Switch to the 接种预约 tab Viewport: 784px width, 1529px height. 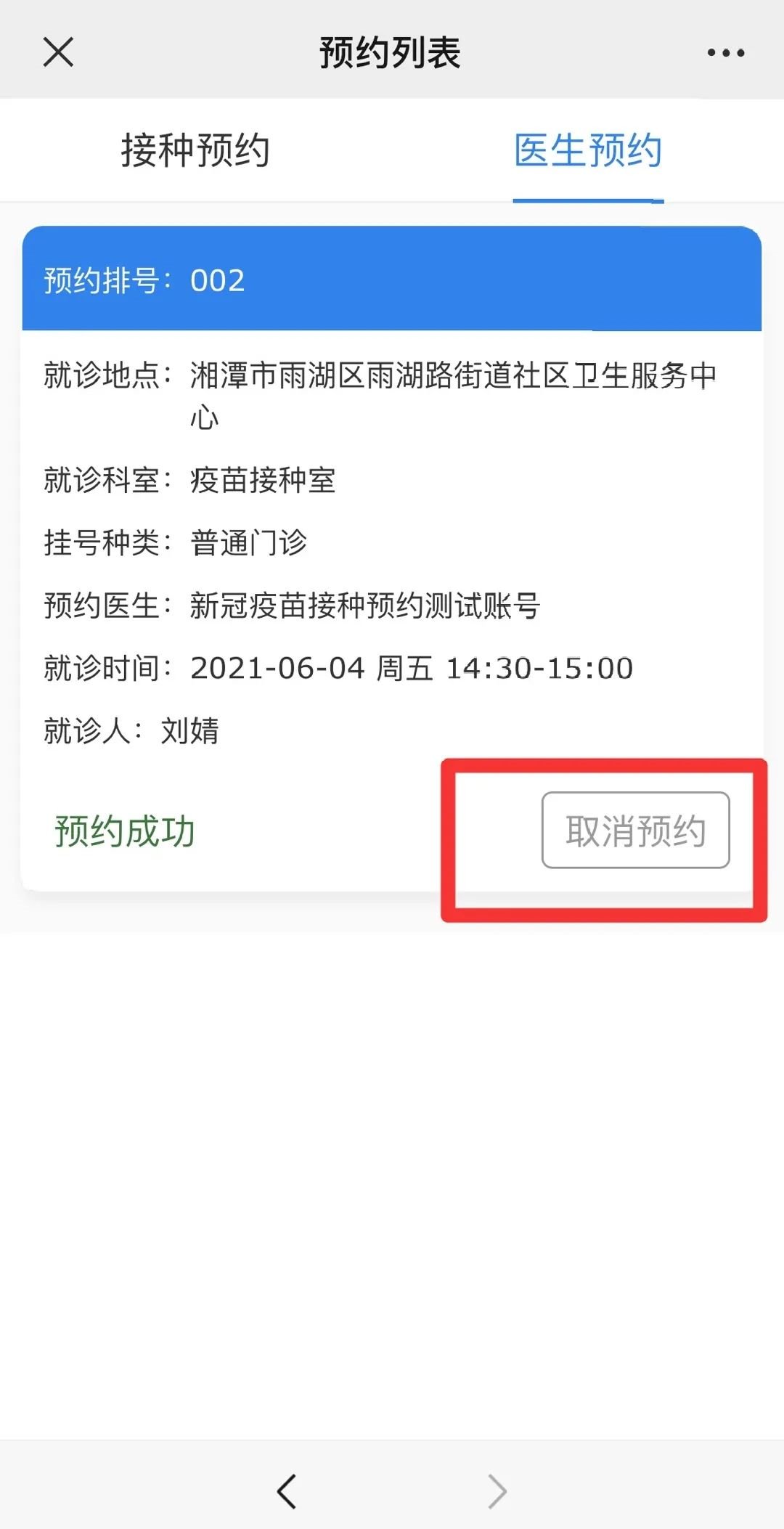(x=195, y=150)
